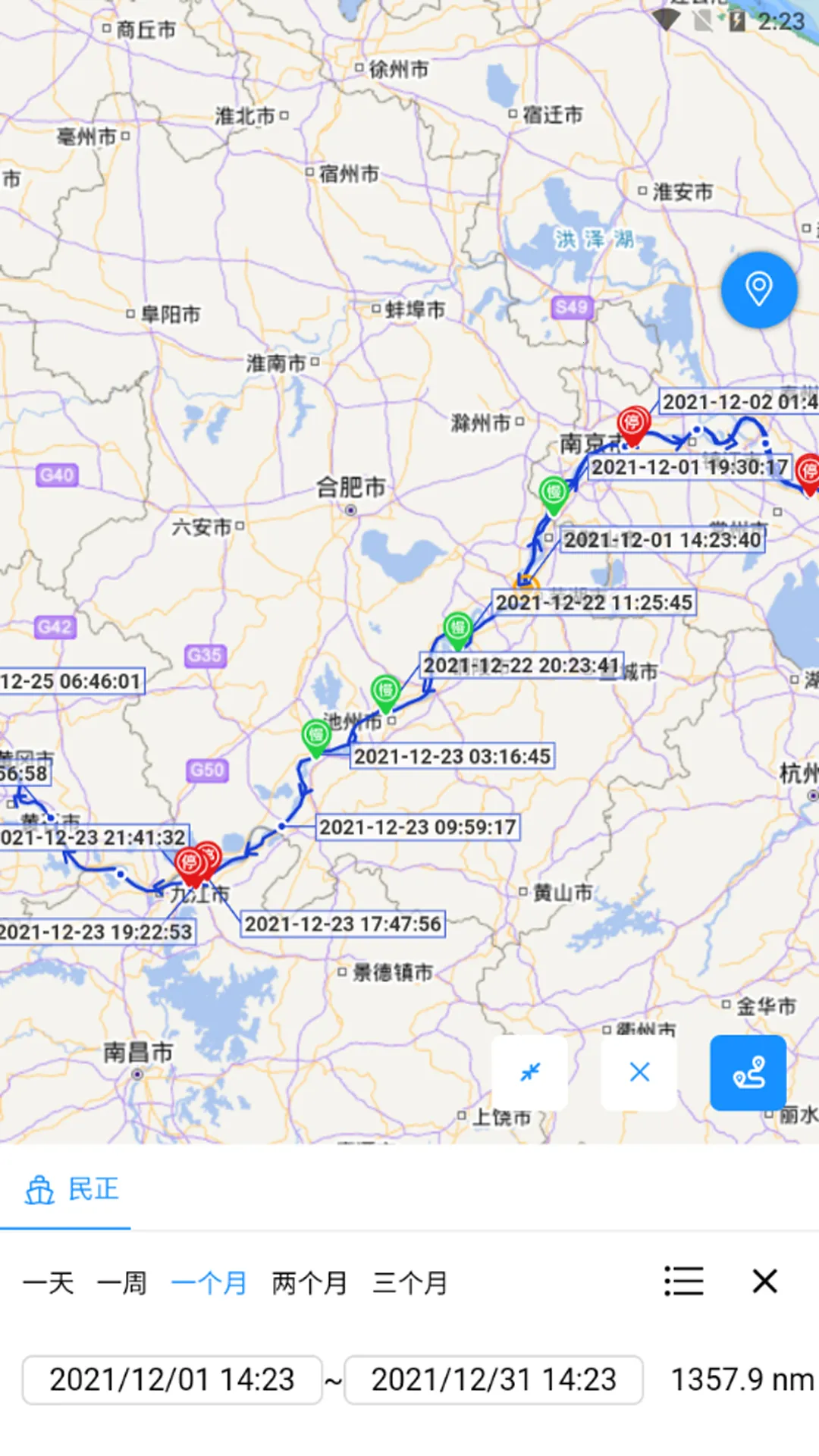
Task: Switch to the 一周 time range
Action: 123,1284
